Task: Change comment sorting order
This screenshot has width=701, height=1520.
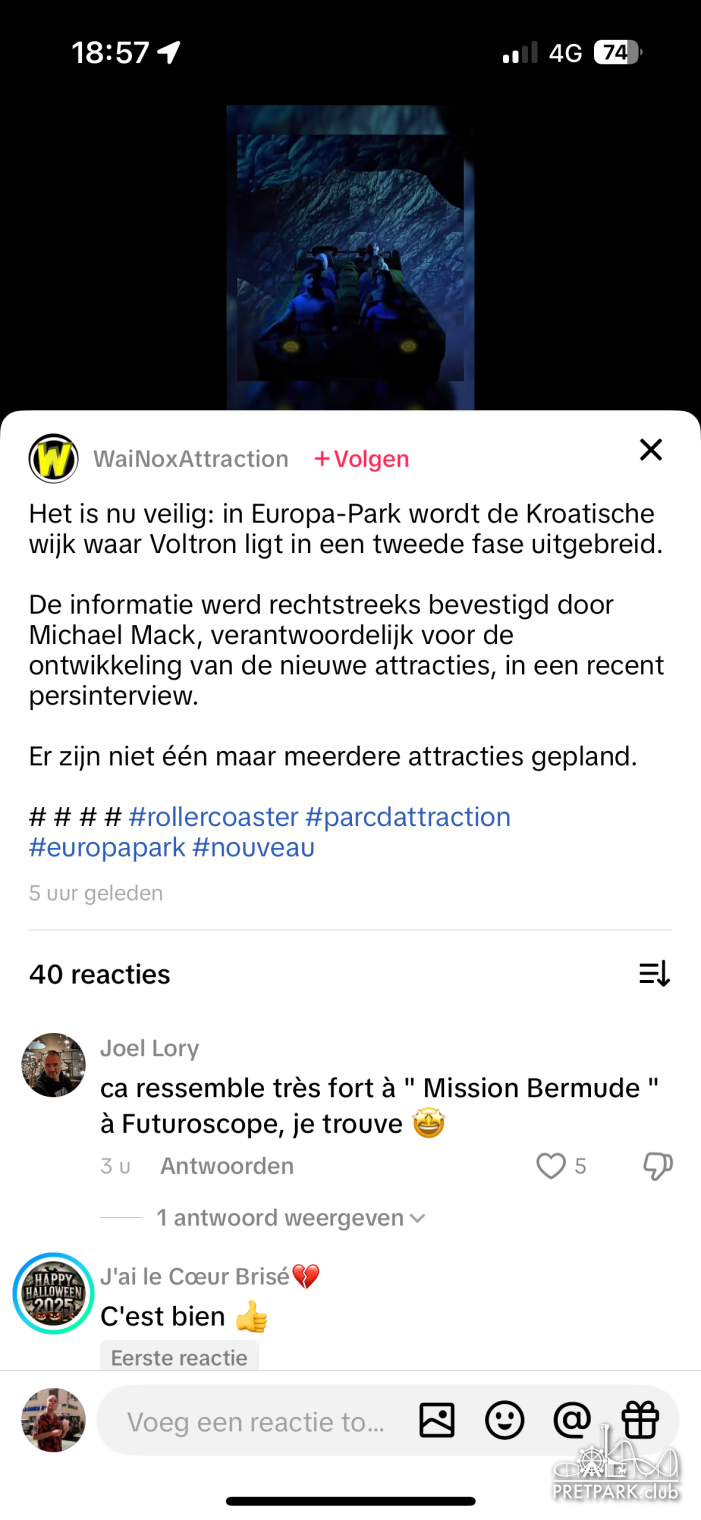Action: (654, 974)
